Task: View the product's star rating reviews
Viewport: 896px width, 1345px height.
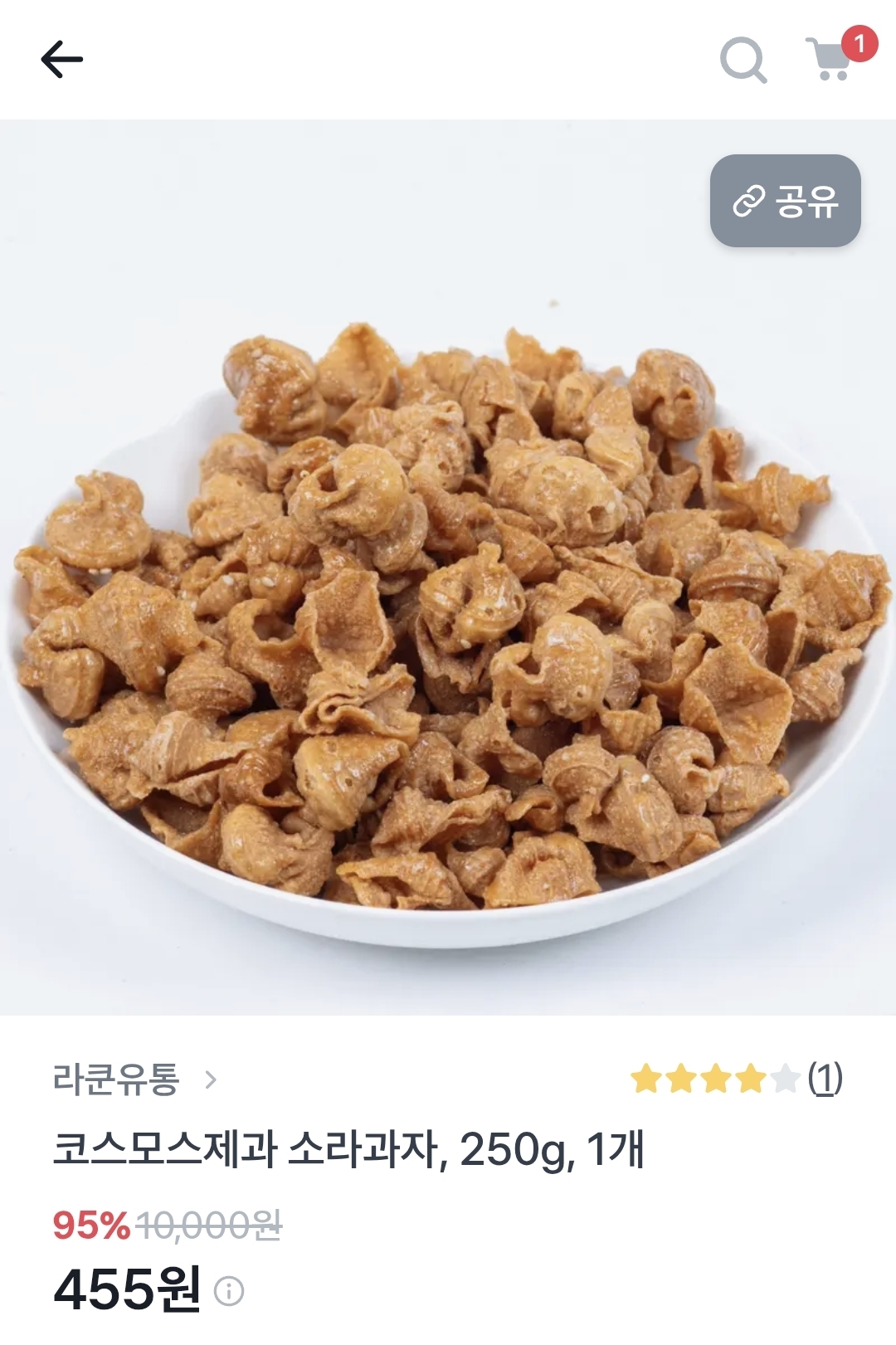Action: tap(736, 1079)
